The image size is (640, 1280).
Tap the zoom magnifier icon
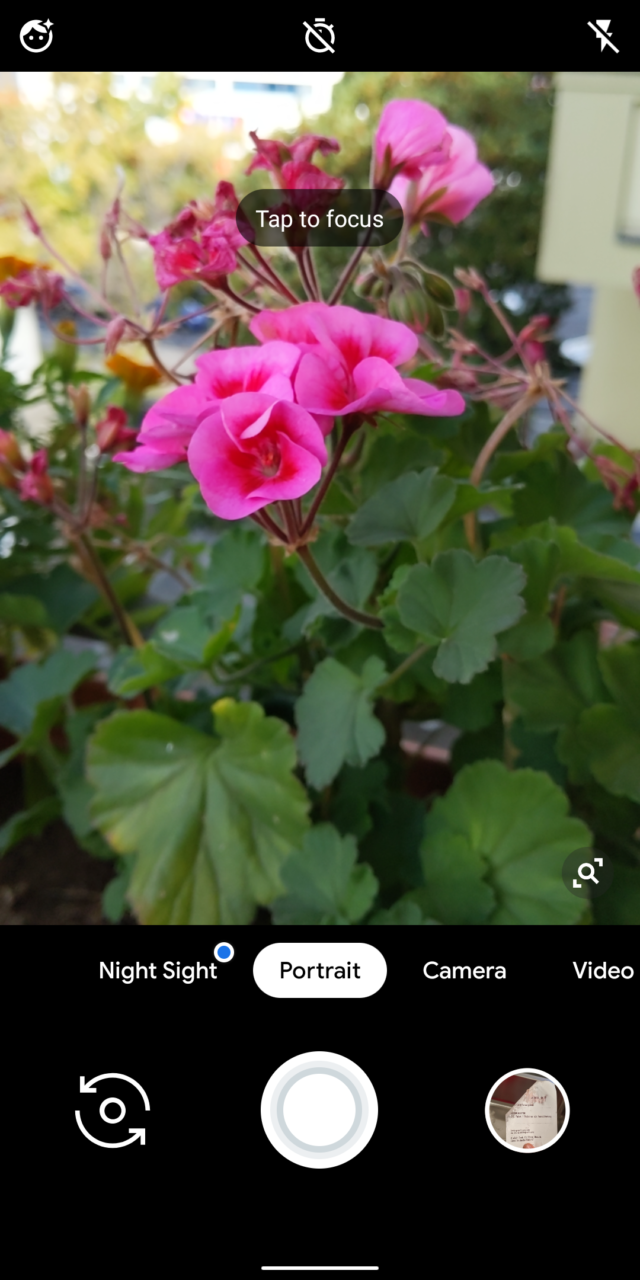click(x=587, y=873)
